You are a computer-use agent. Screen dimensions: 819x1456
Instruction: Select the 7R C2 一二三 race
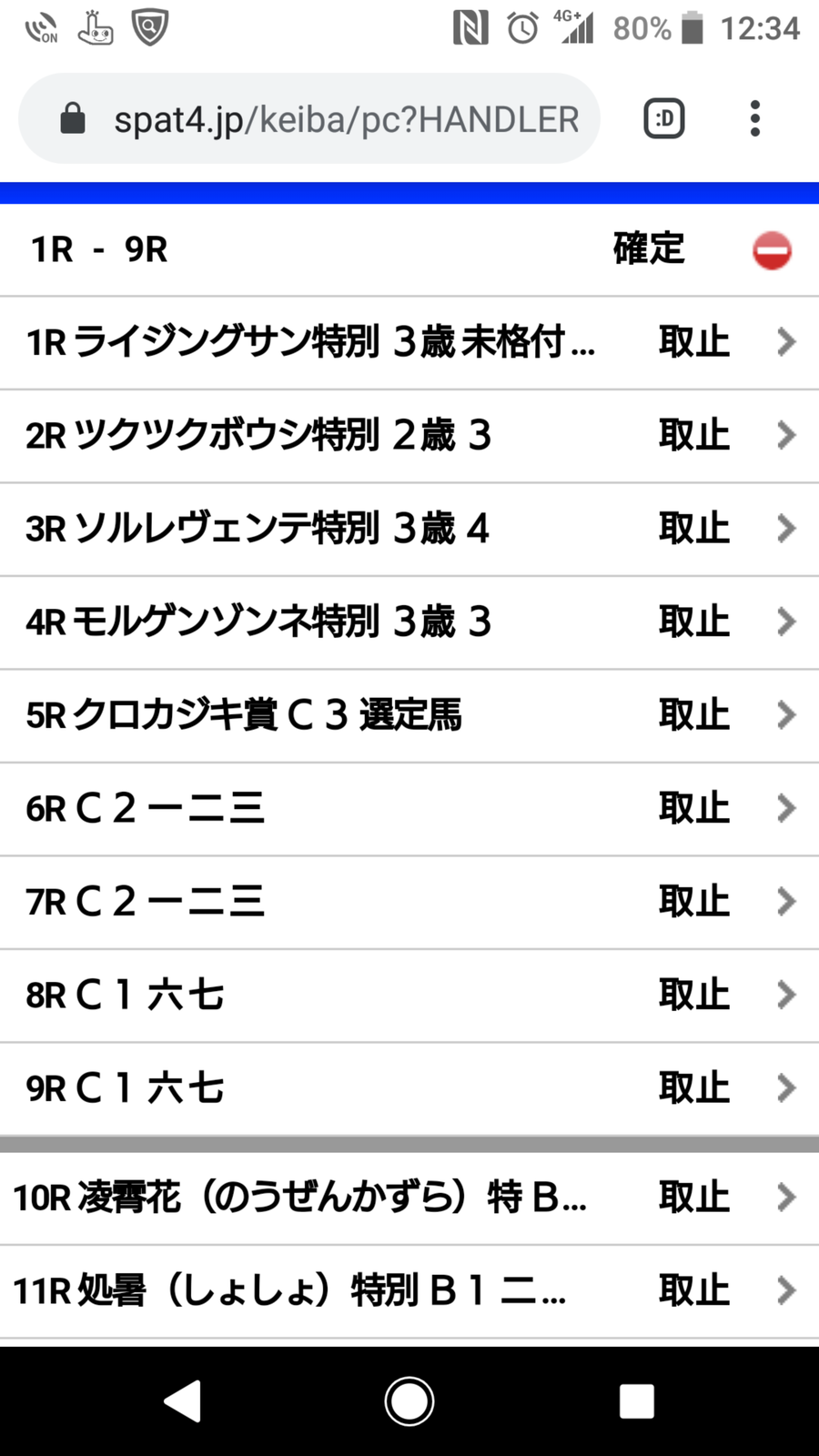point(409,903)
